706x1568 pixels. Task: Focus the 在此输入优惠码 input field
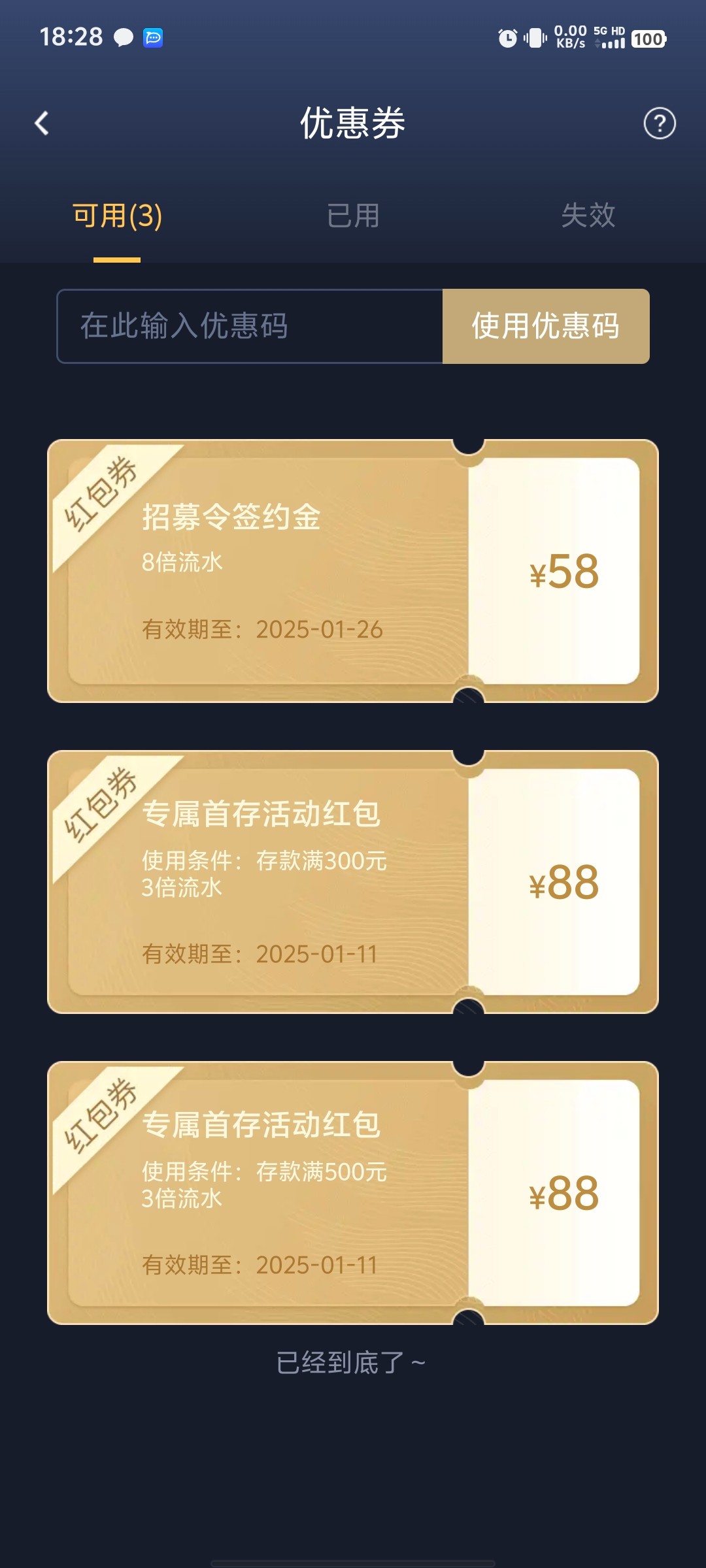pyautogui.click(x=250, y=326)
